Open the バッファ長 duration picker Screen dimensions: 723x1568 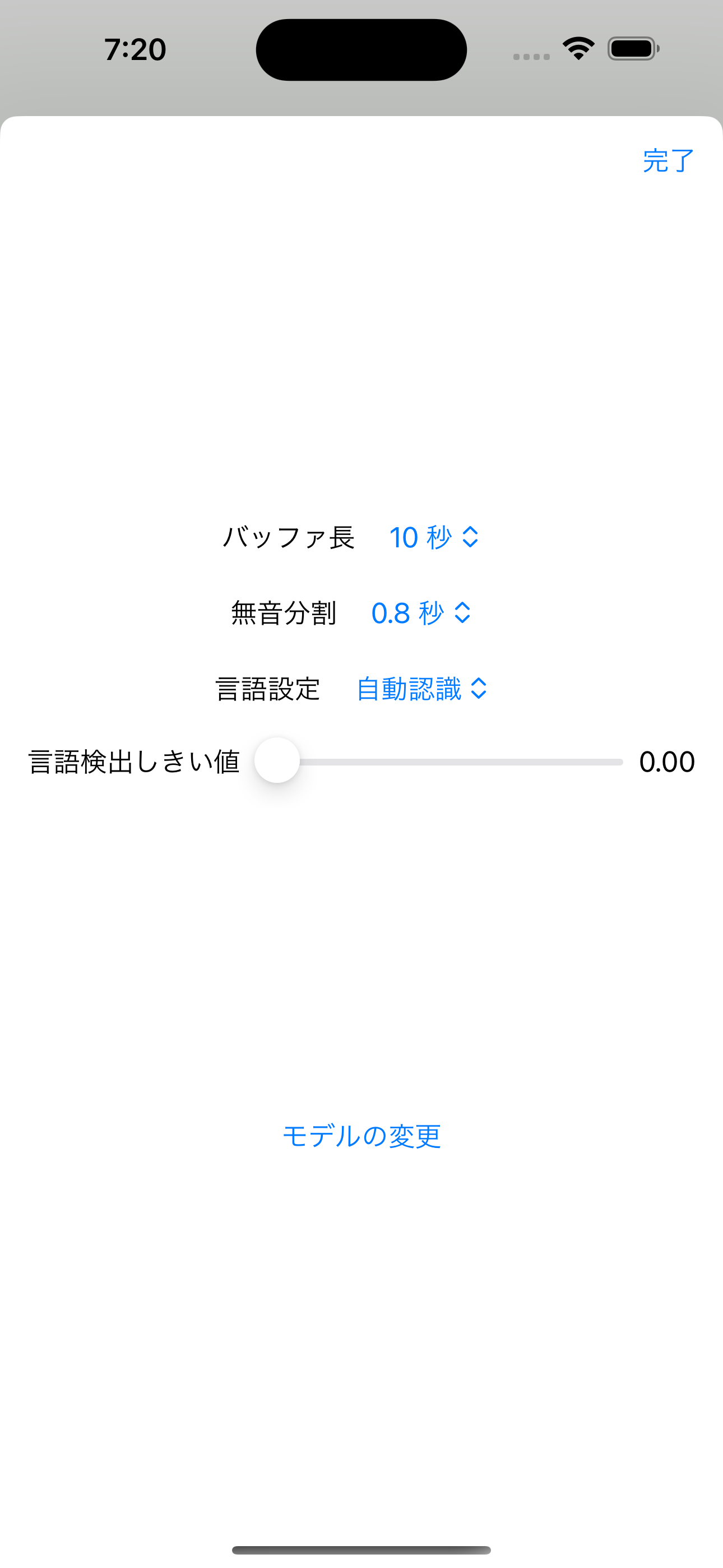pyautogui.click(x=433, y=538)
